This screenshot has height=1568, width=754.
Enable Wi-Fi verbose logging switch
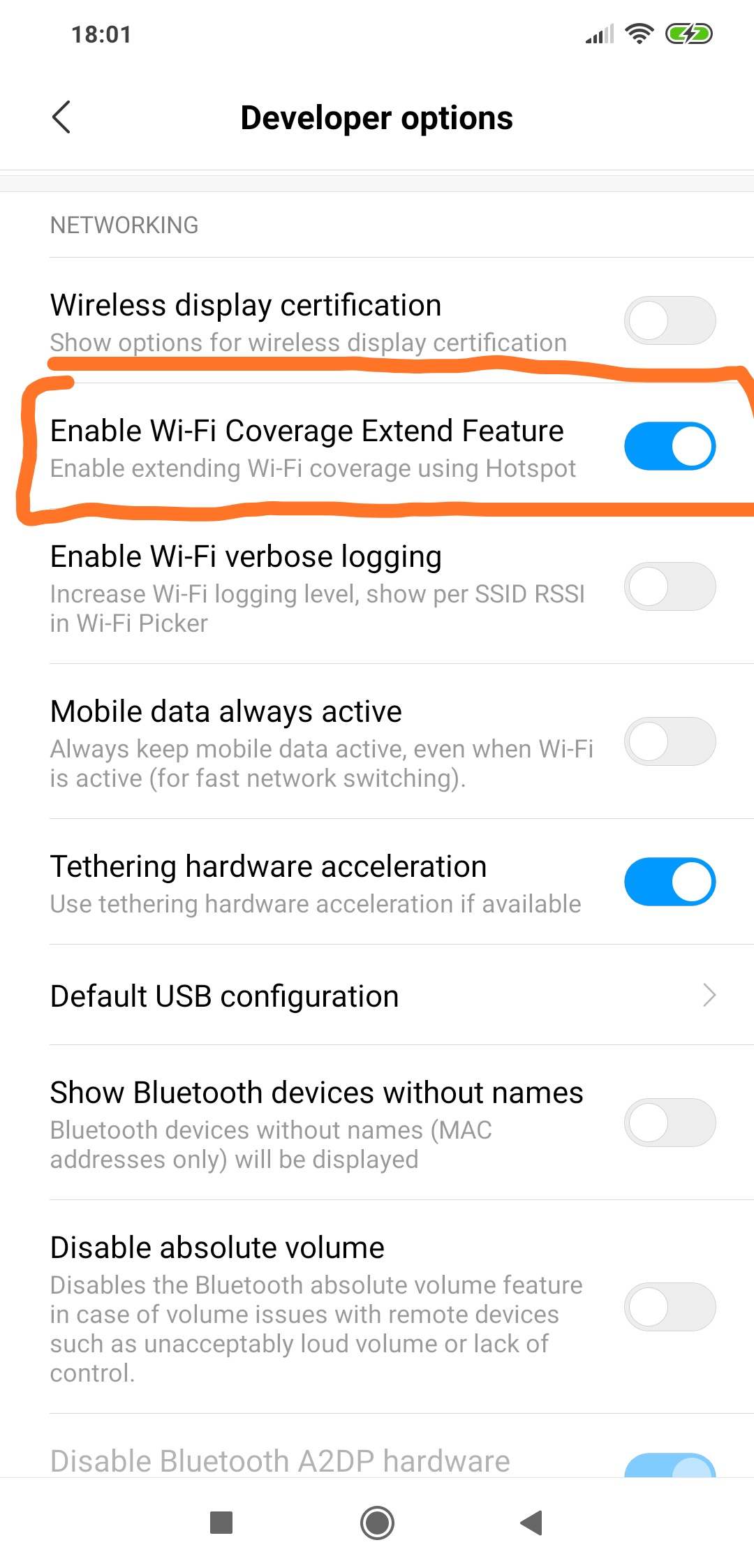[670, 586]
